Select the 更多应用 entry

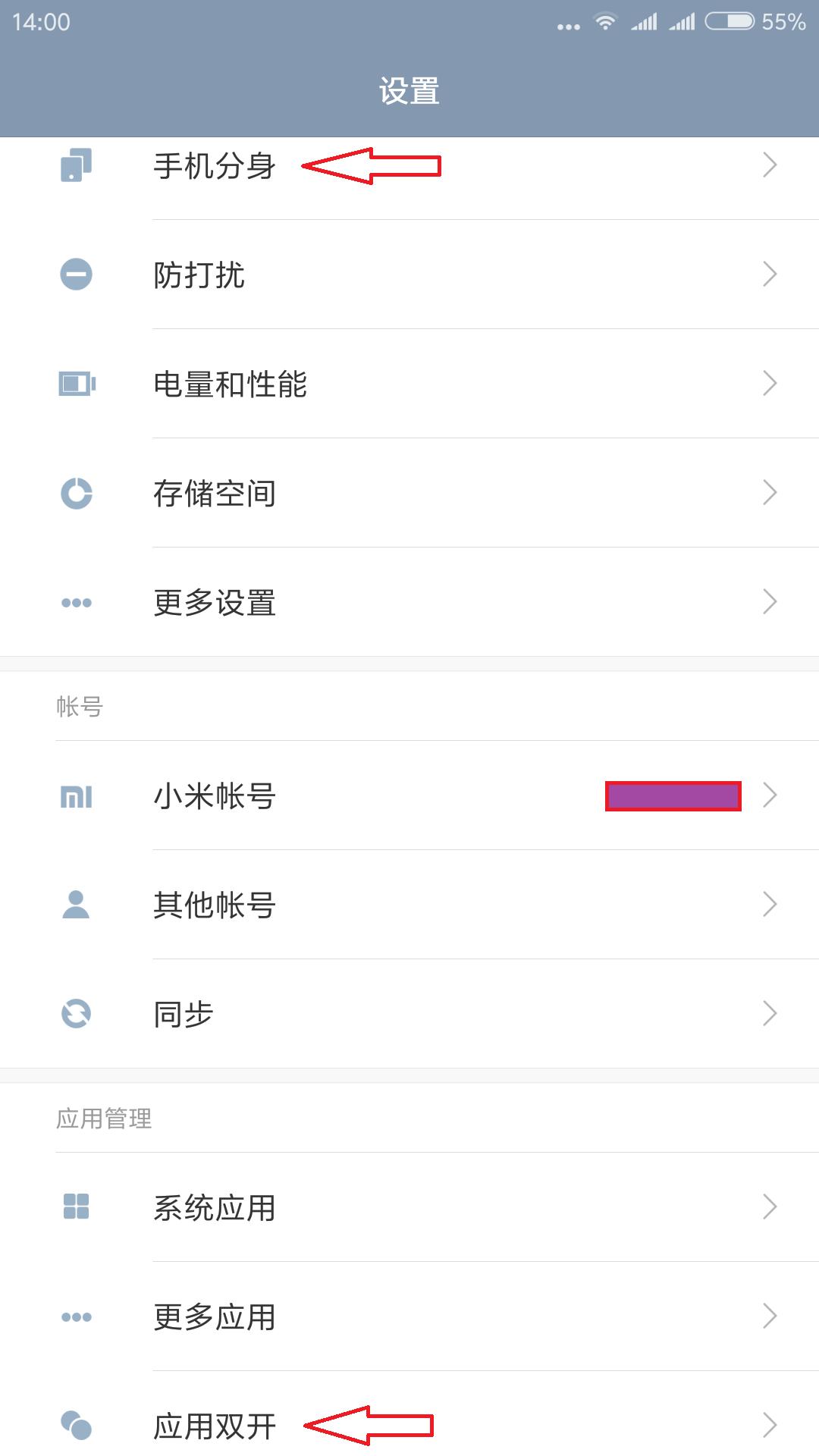(409, 1317)
